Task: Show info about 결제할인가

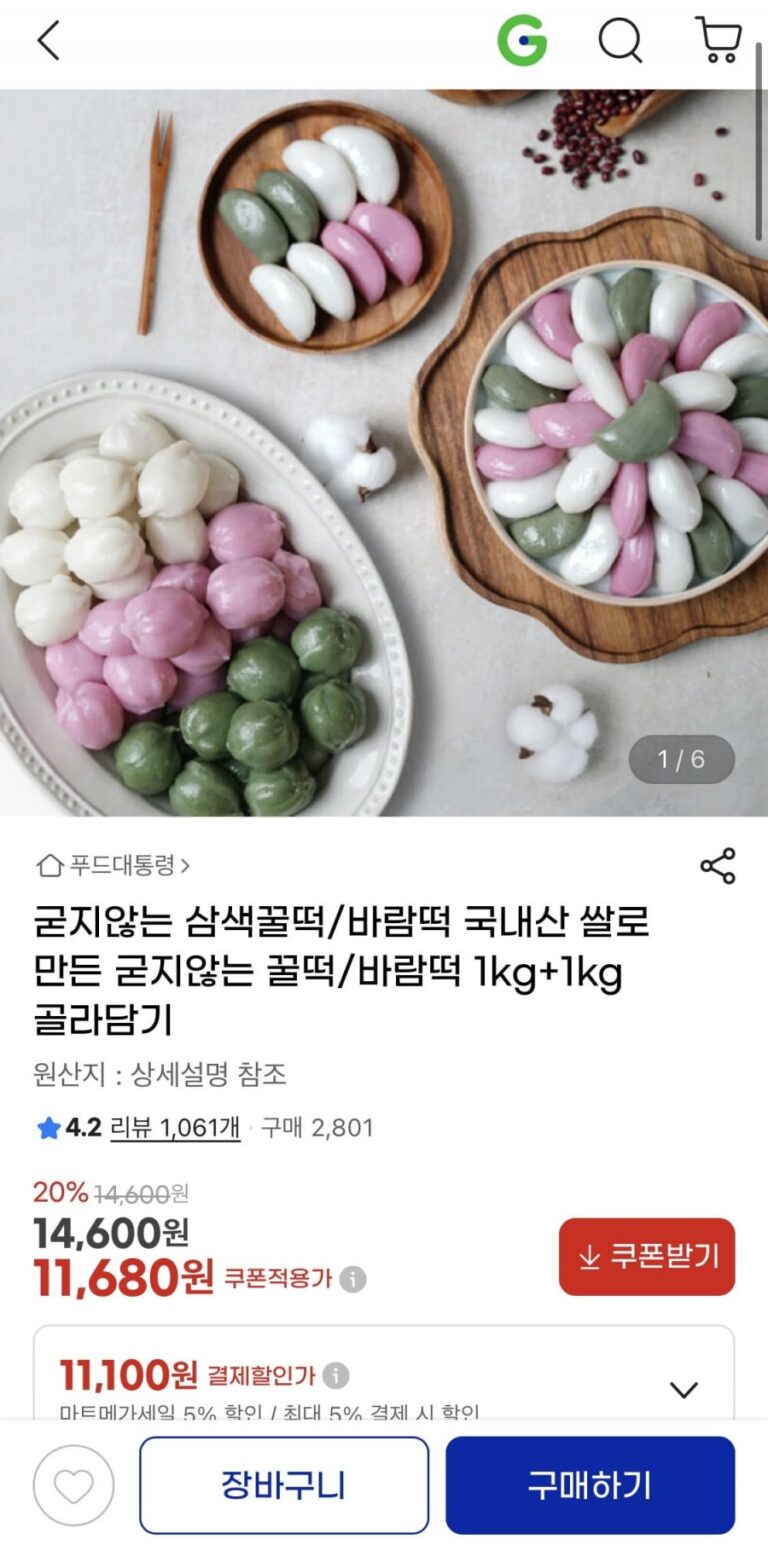Action: 336,1376
